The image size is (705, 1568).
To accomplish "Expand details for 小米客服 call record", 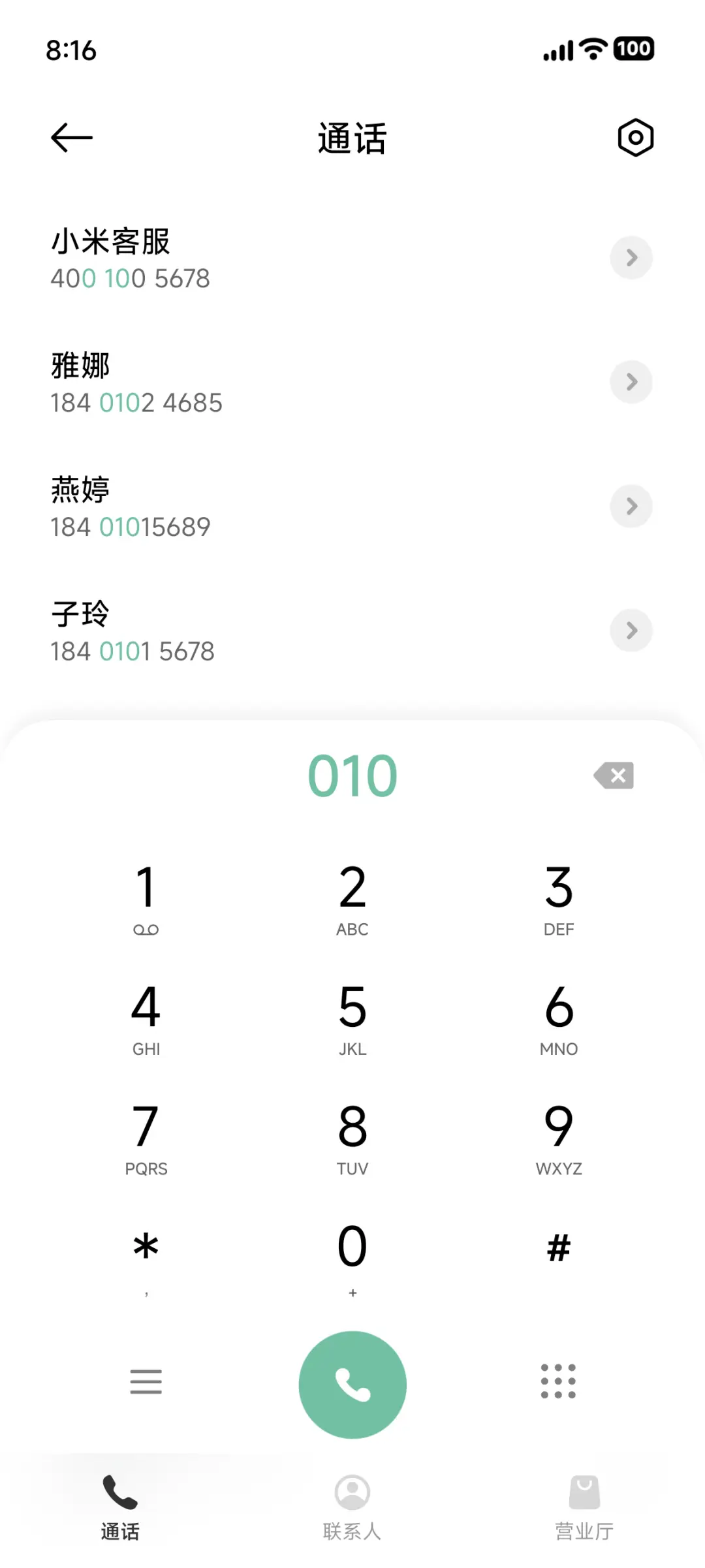I will [x=631, y=258].
